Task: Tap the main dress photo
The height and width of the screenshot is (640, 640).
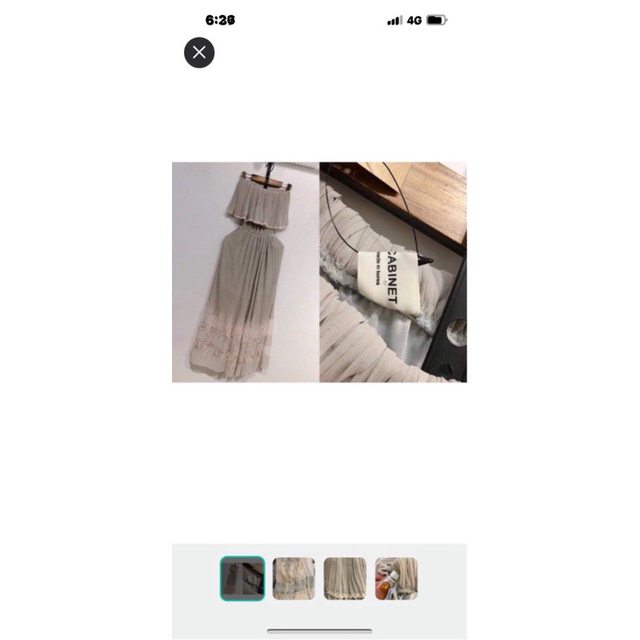Action: 319,272
